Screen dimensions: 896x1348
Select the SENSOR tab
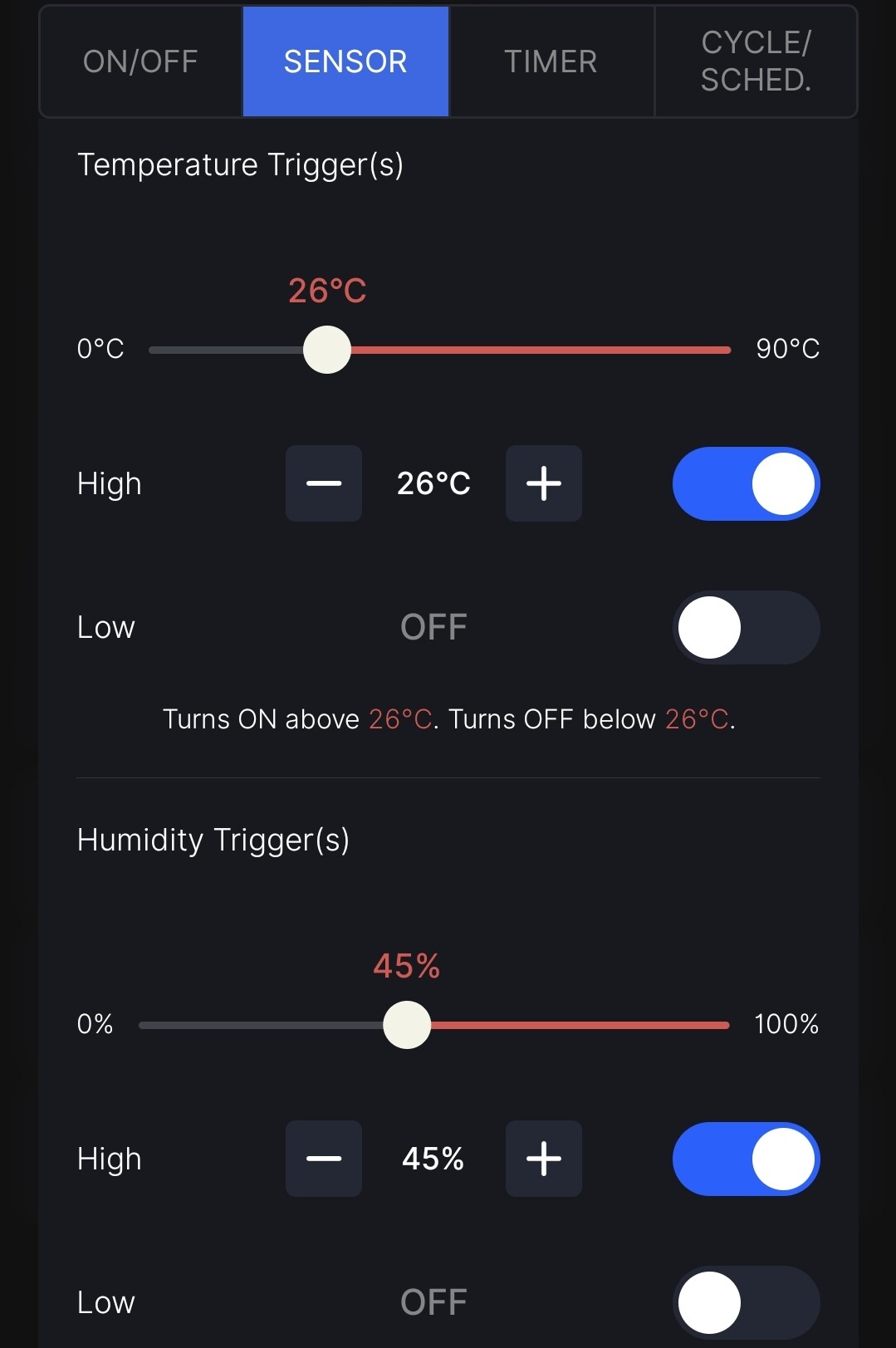[345, 61]
